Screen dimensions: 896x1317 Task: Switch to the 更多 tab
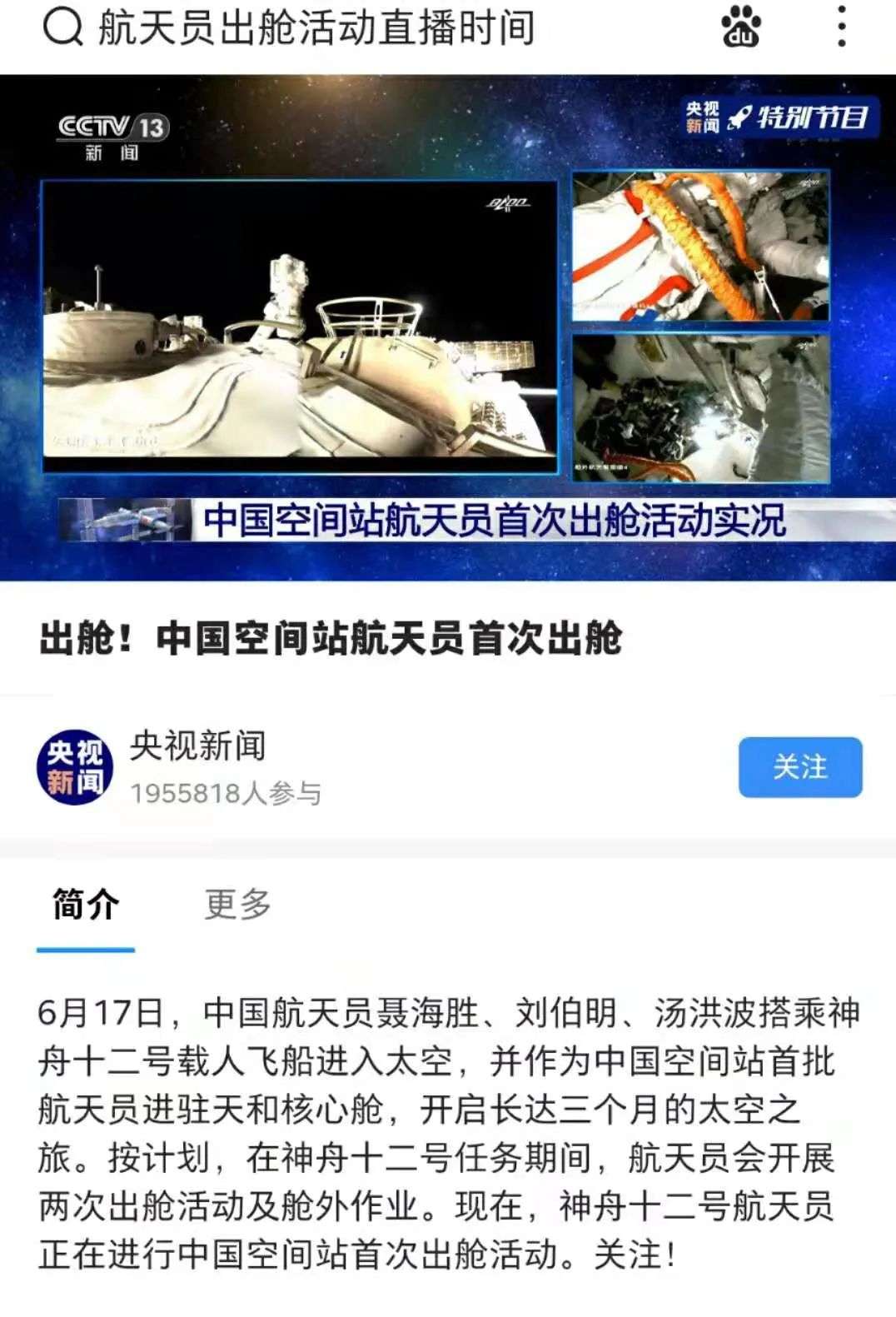tap(238, 905)
